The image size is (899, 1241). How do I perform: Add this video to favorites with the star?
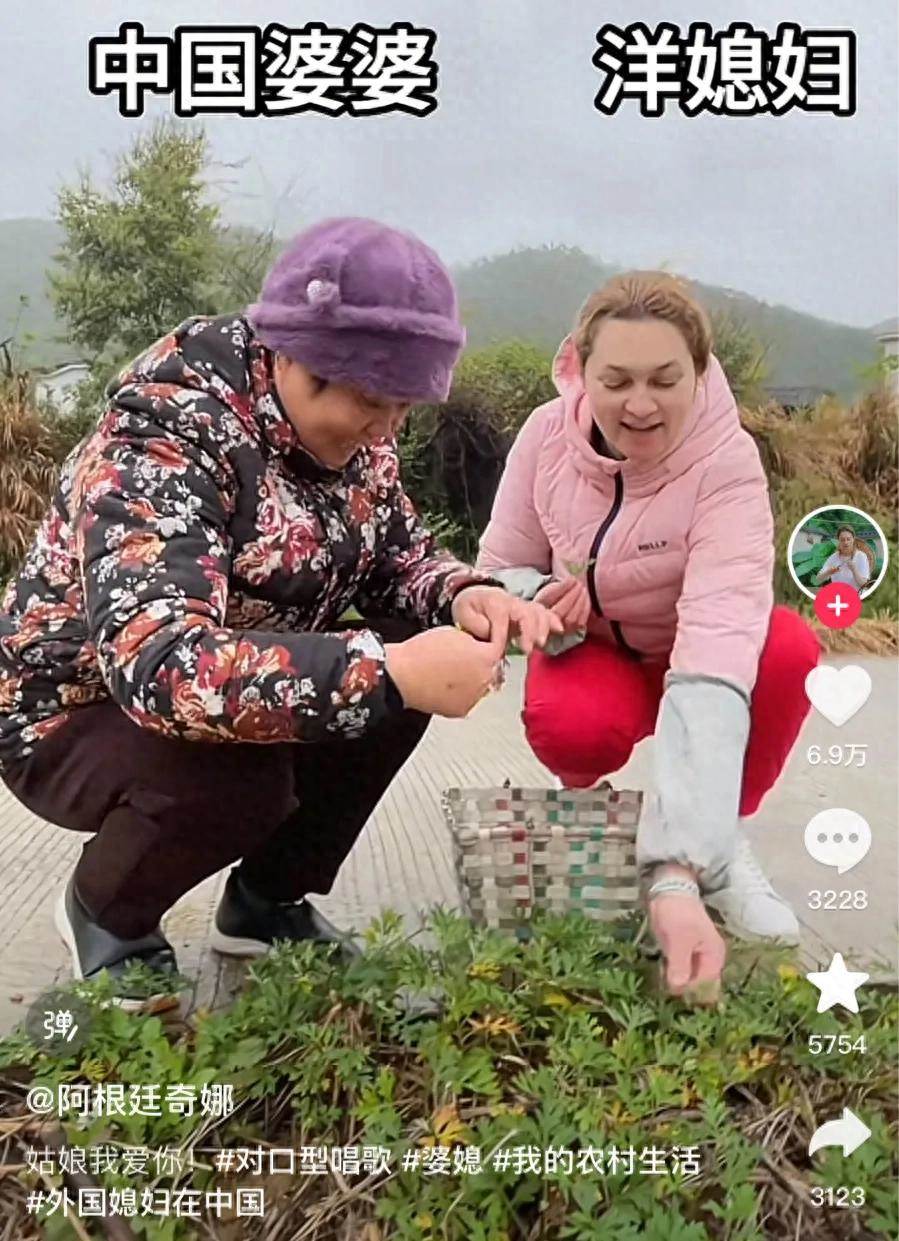(837, 984)
